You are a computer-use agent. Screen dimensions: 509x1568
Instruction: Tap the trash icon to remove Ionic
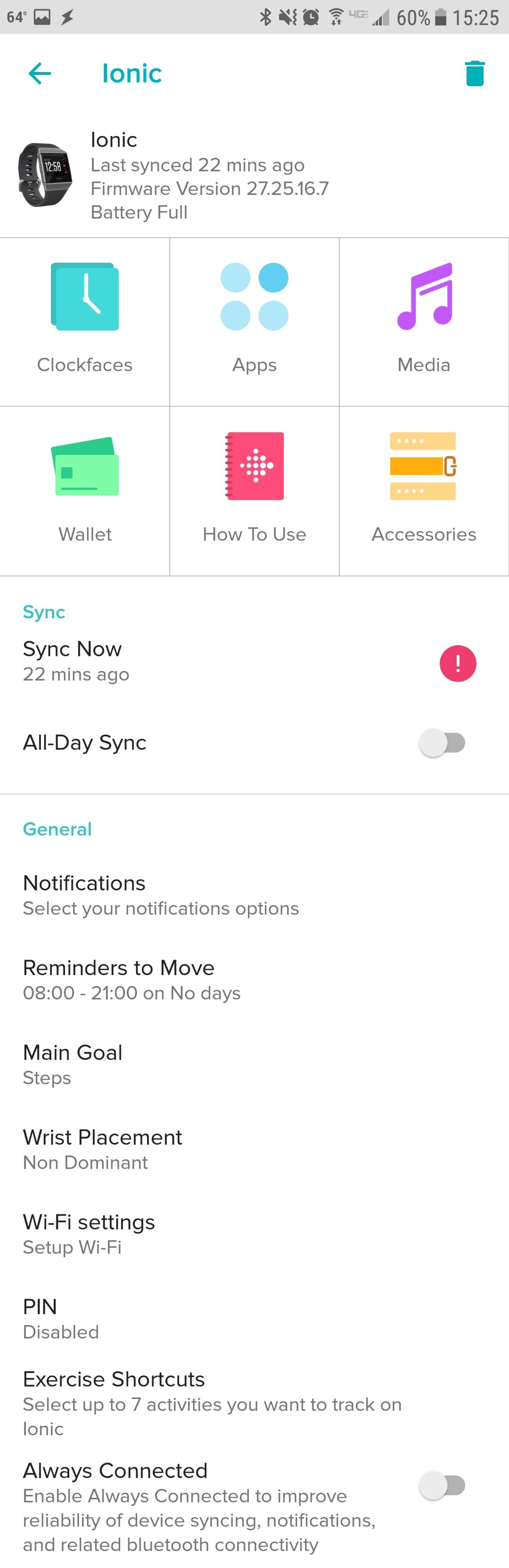click(474, 73)
